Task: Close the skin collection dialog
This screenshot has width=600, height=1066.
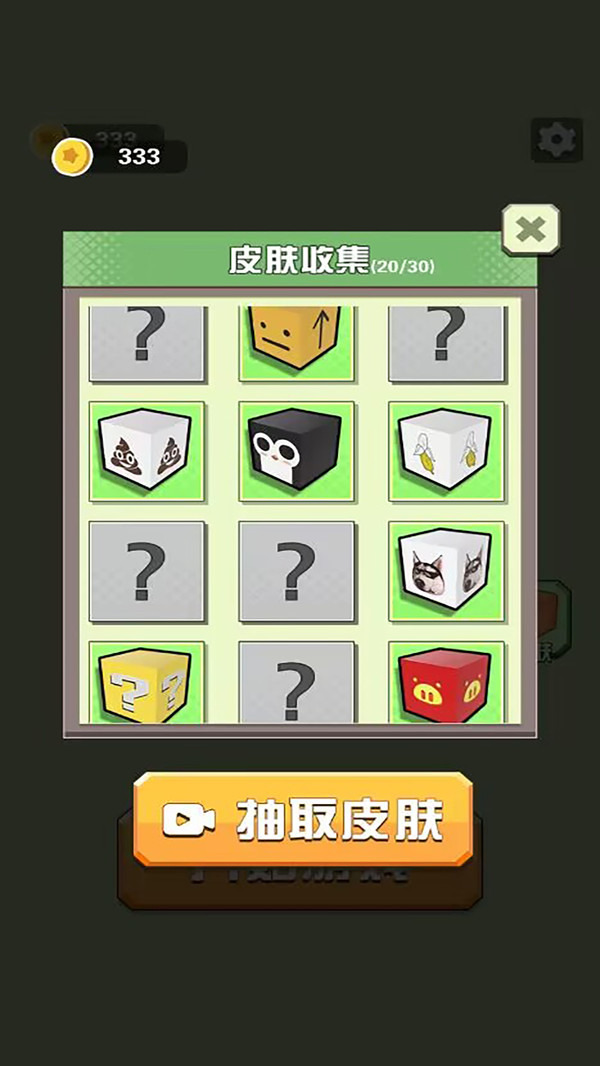Action: (x=530, y=230)
